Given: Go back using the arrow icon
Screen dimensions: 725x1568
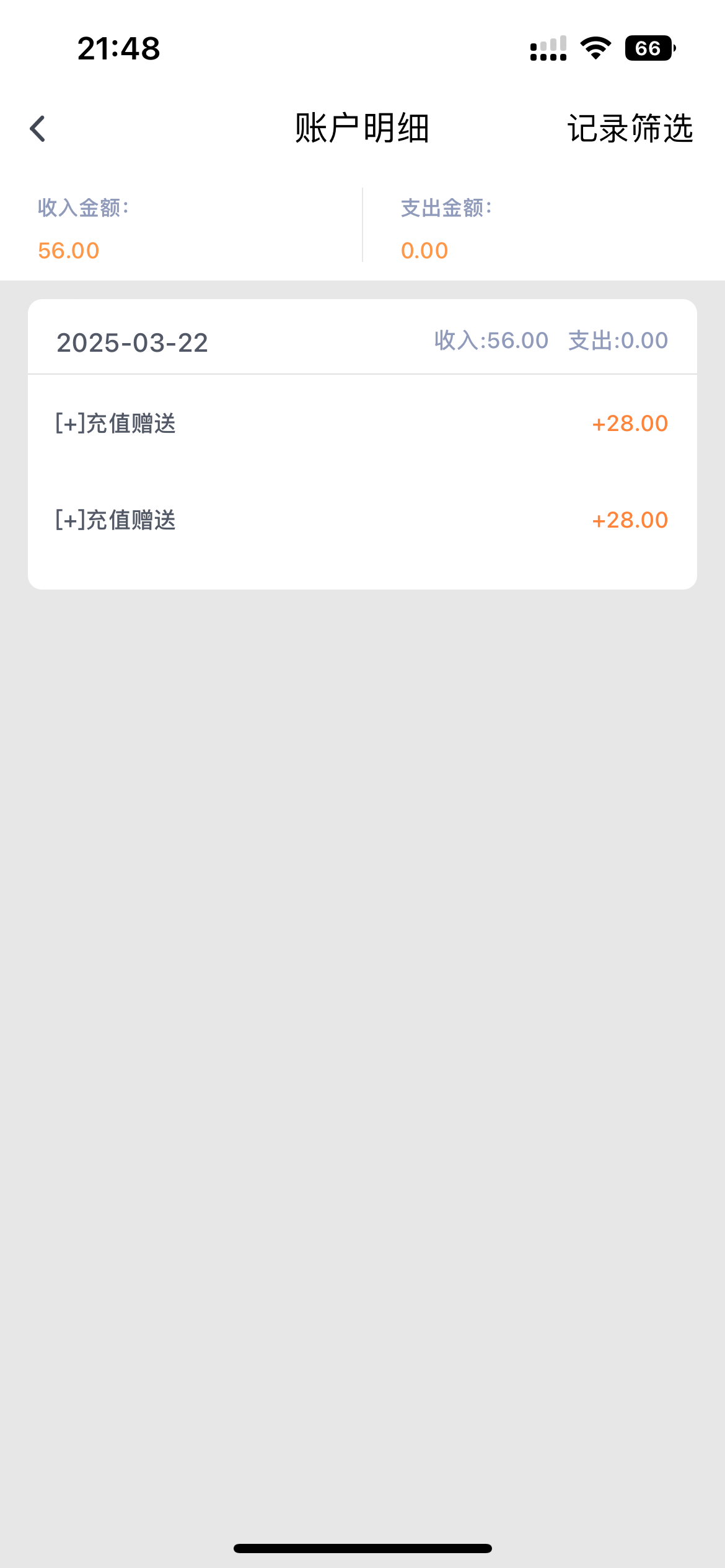Looking at the screenshot, I should (38, 129).
